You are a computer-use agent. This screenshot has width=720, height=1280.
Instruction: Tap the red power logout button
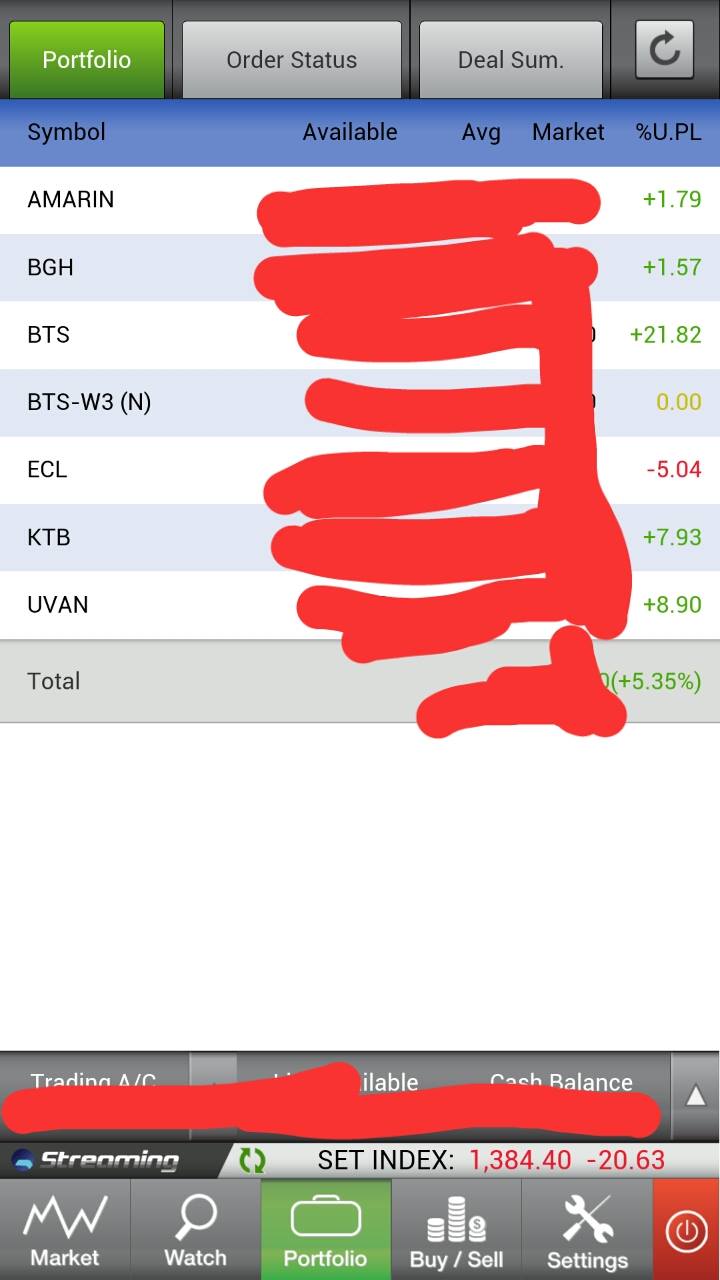pos(686,1230)
